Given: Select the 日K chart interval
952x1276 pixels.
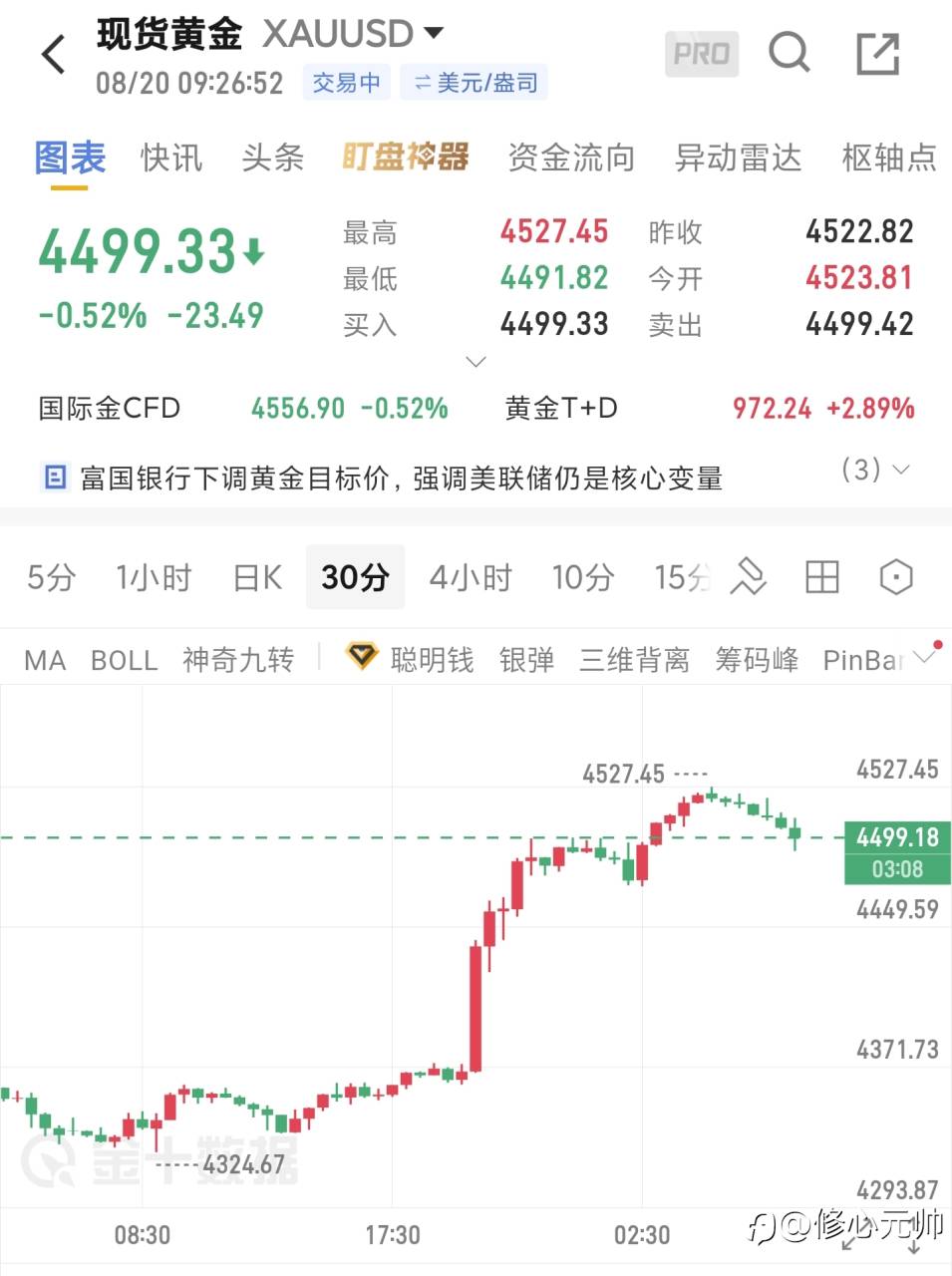Looking at the screenshot, I should coord(257,577).
